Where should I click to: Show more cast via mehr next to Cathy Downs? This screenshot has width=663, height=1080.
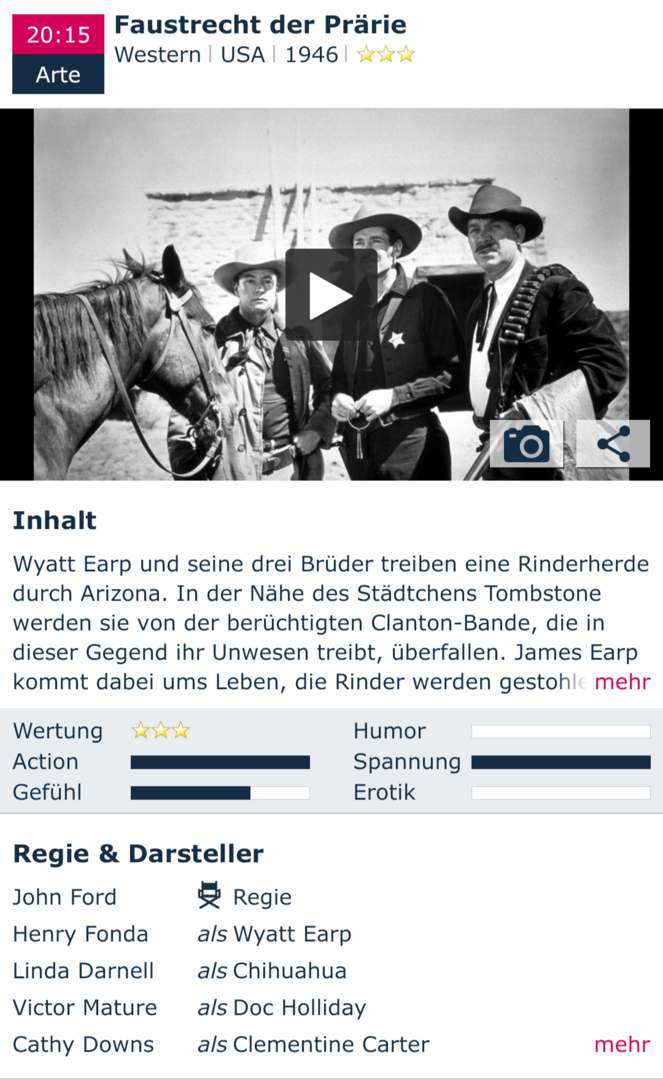622,1045
